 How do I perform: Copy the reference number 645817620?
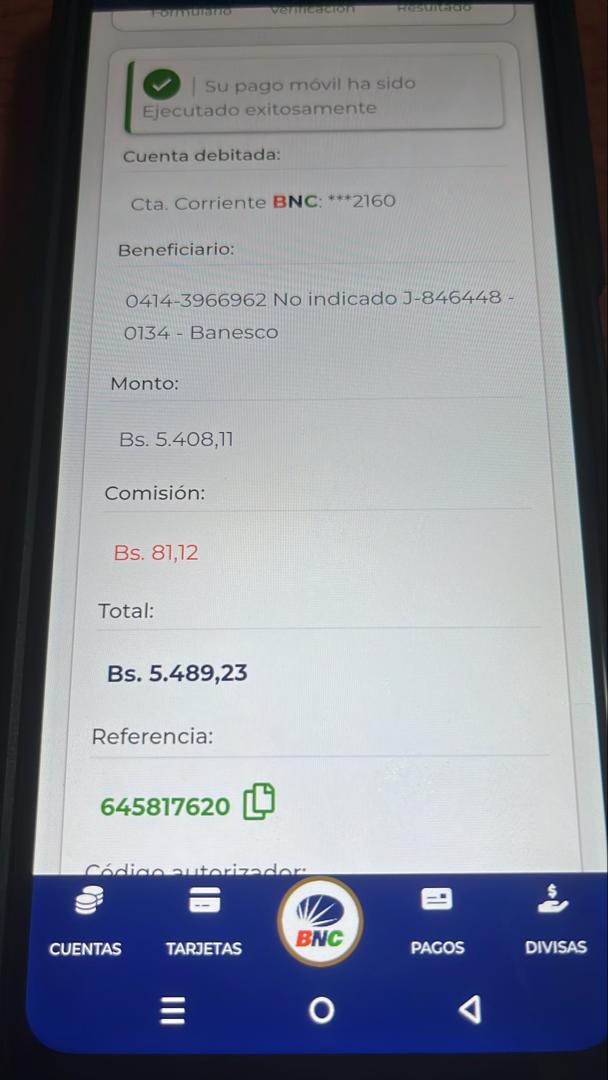(259, 802)
